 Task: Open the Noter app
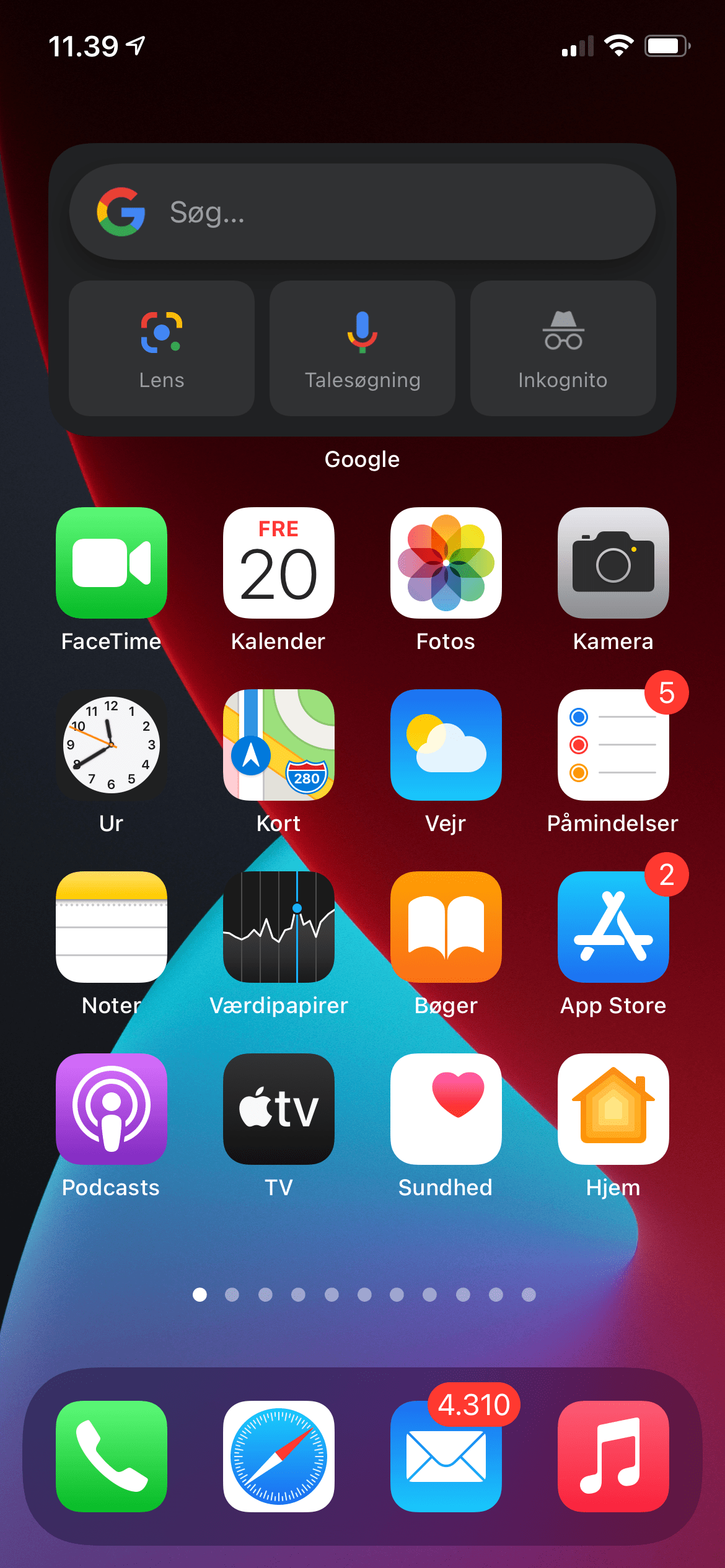pos(110,926)
